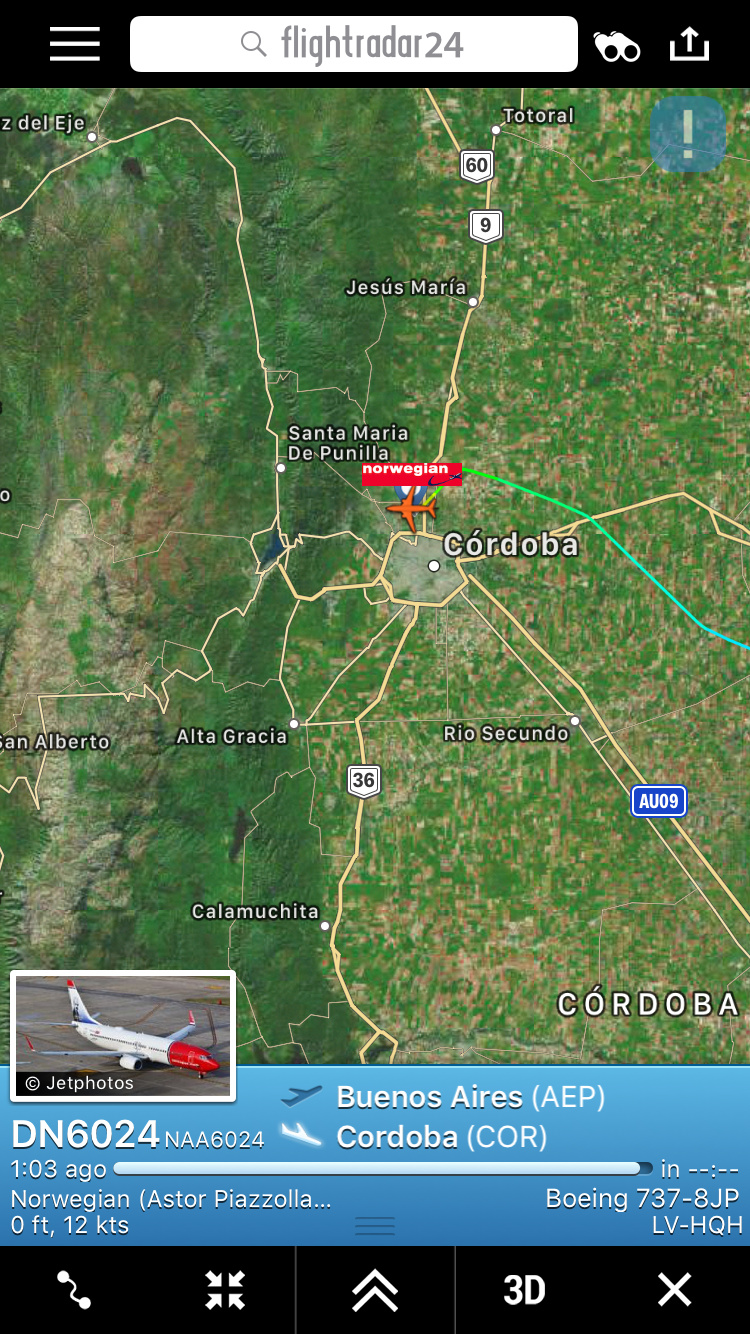Screen dimensions: 750x1334
Task: Close the flight info panel
Action: 674,1290
